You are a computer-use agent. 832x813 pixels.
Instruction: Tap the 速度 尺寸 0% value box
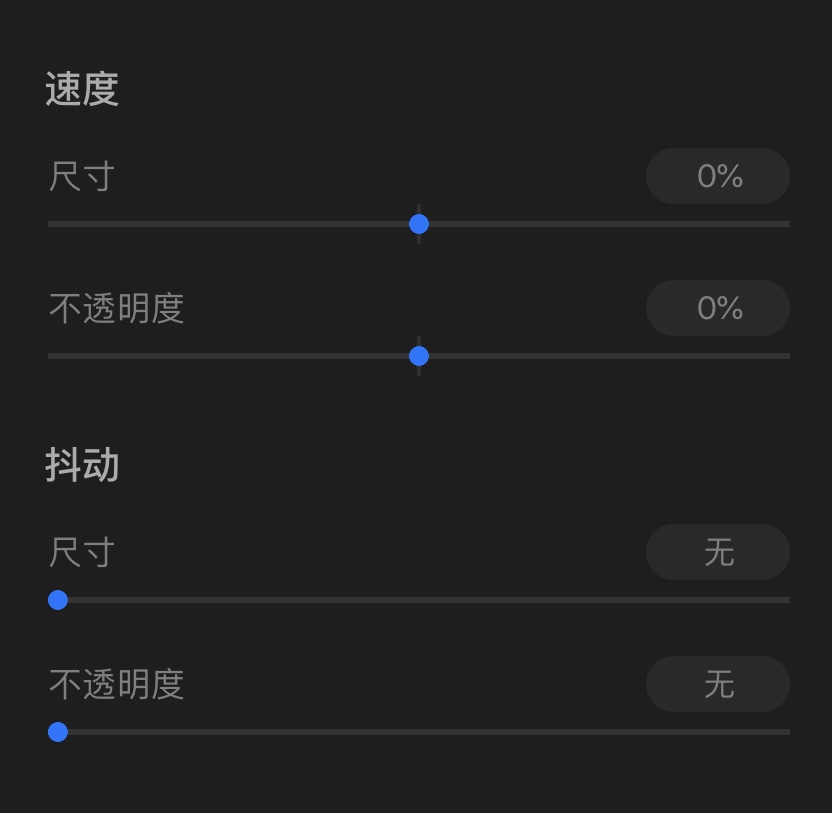[718, 177]
